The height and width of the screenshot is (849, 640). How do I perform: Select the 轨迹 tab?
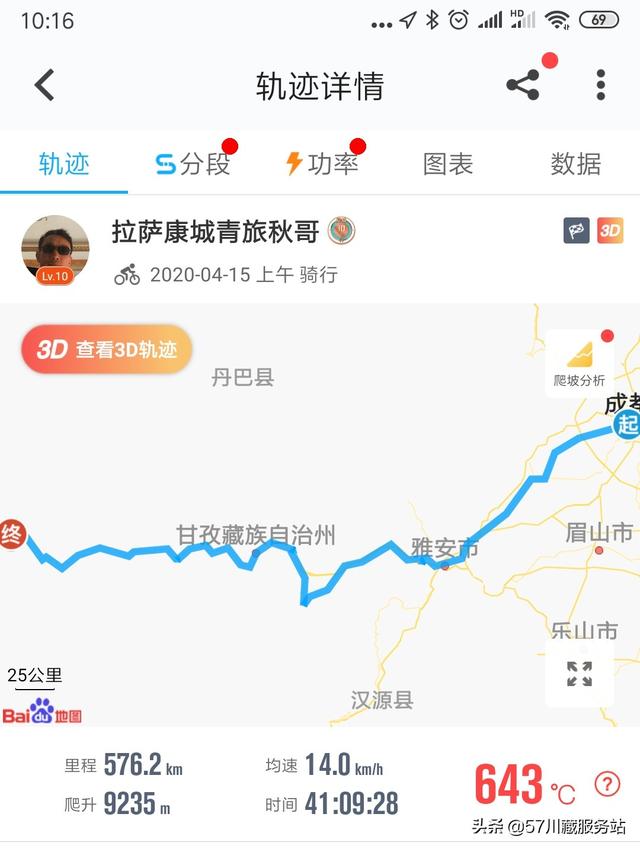point(64,164)
